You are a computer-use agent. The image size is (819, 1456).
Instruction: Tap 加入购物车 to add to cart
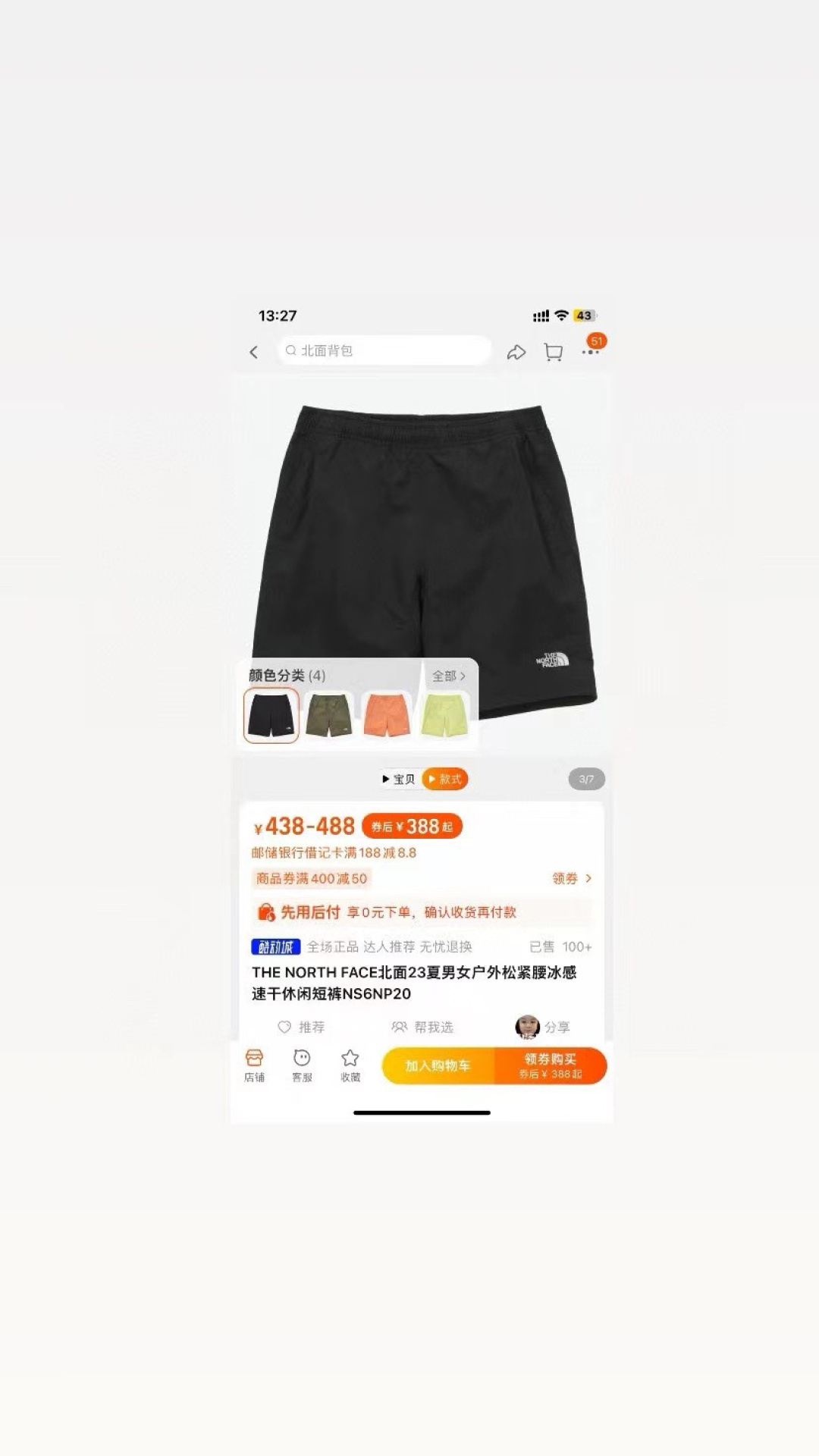438,1065
